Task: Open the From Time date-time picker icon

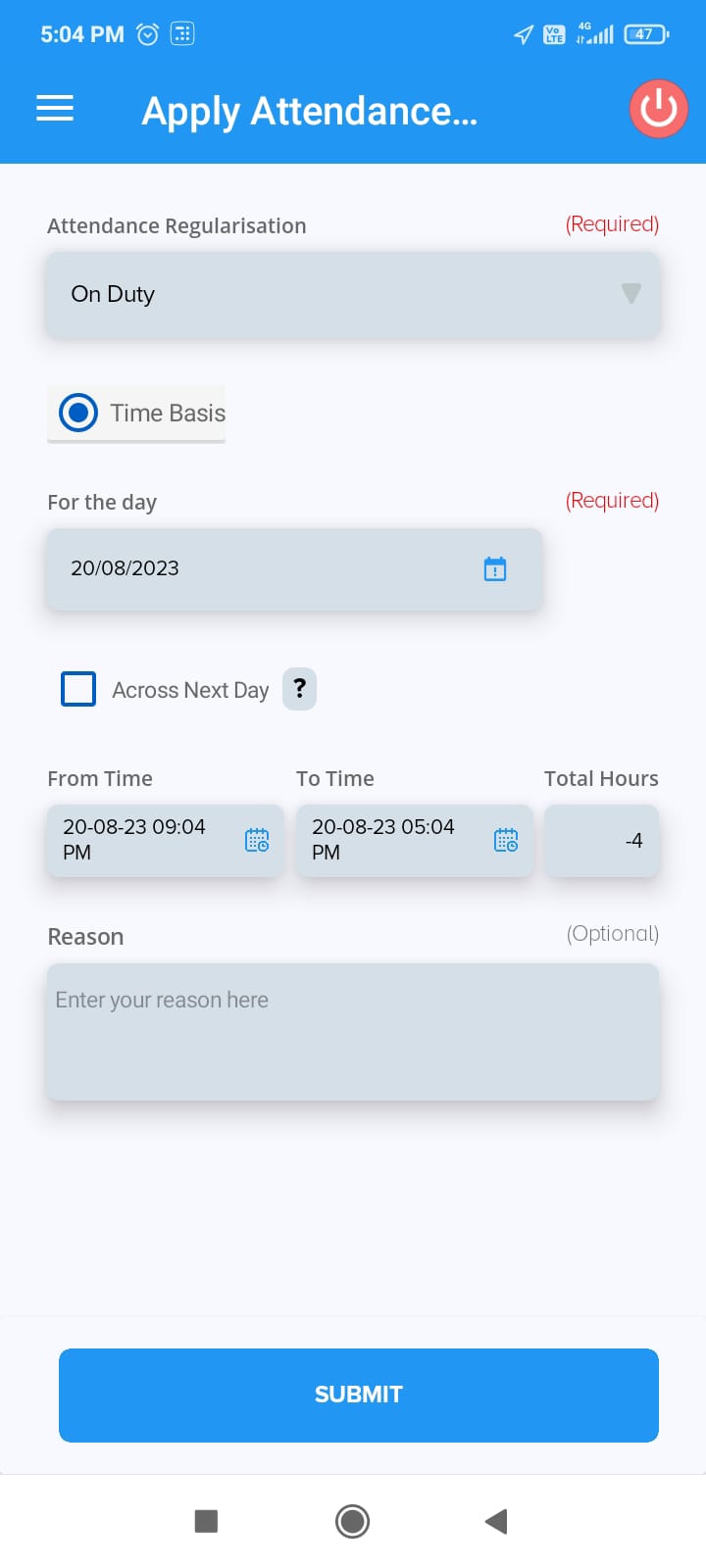Action: (x=257, y=839)
